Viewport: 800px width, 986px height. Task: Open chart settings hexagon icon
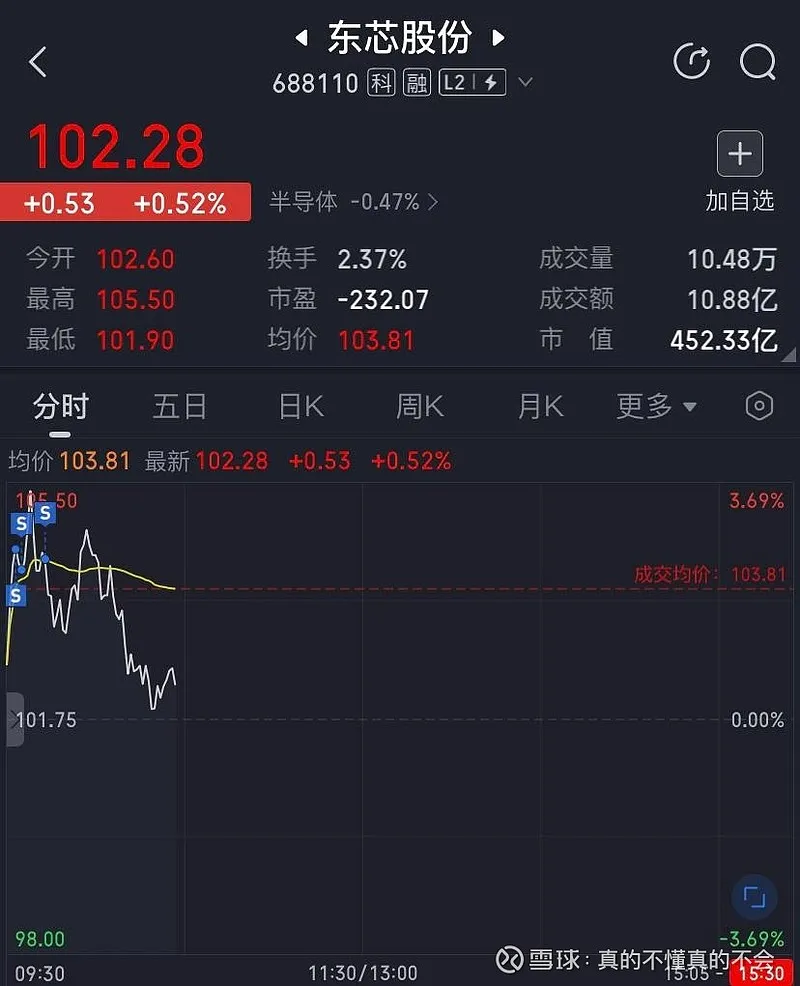coord(759,406)
